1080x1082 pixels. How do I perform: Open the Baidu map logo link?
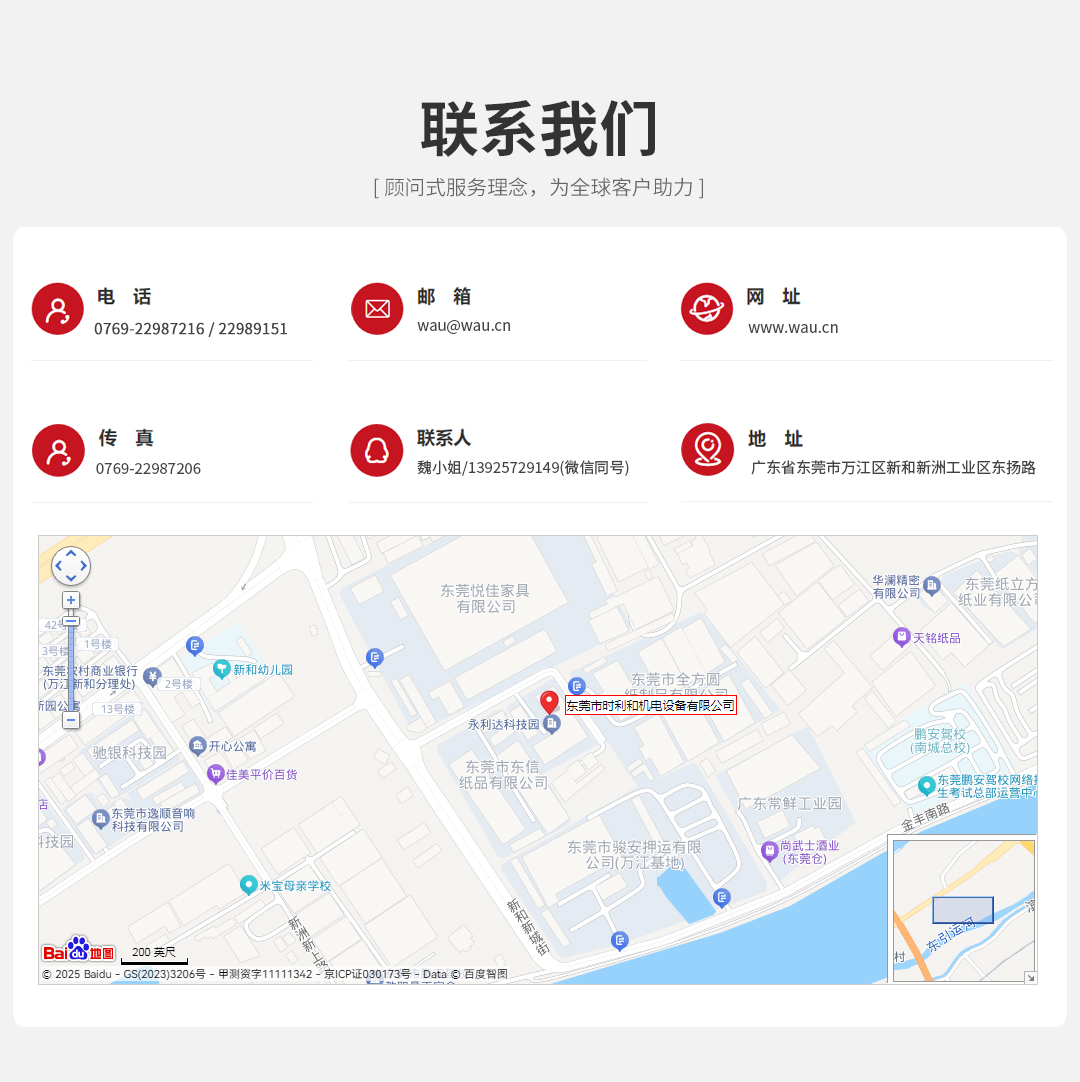[x=78, y=950]
